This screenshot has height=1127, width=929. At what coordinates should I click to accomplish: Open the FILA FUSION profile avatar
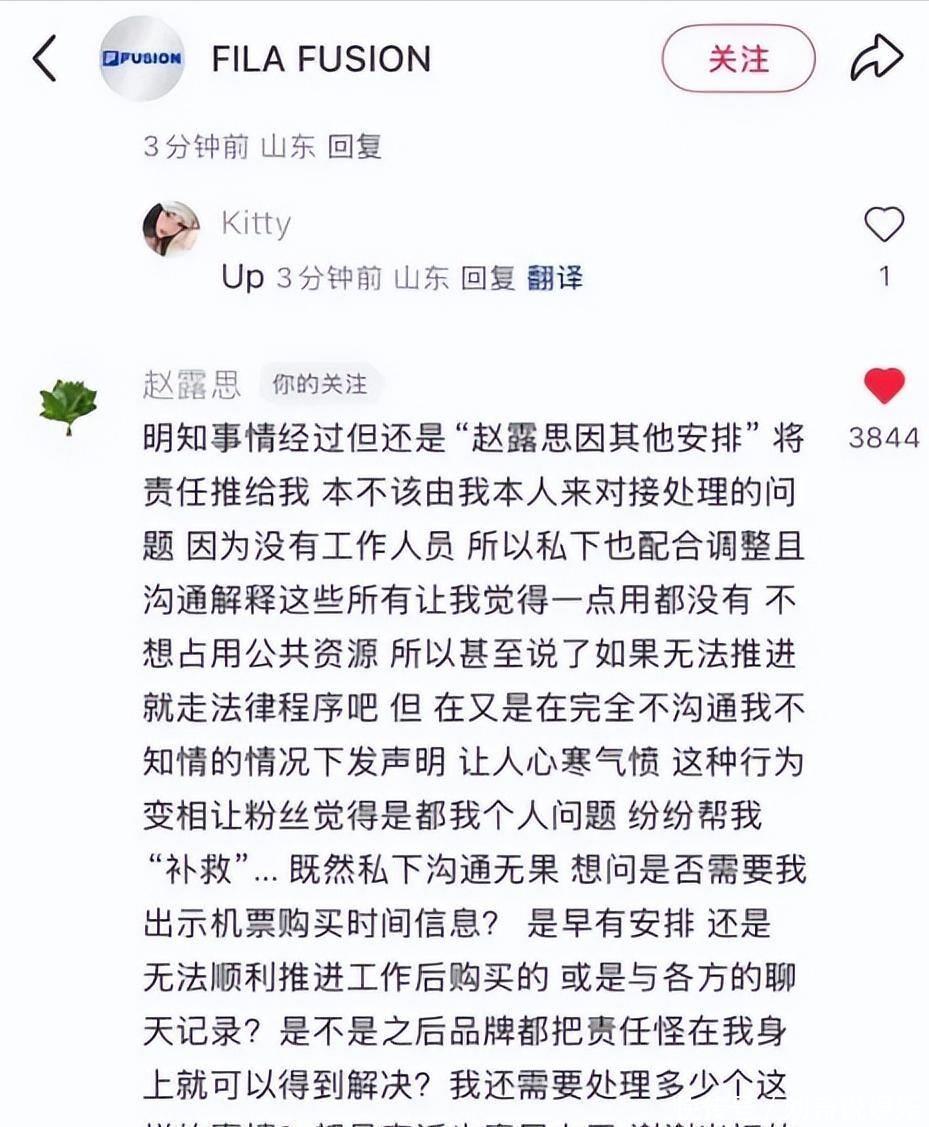click(142, 59)
